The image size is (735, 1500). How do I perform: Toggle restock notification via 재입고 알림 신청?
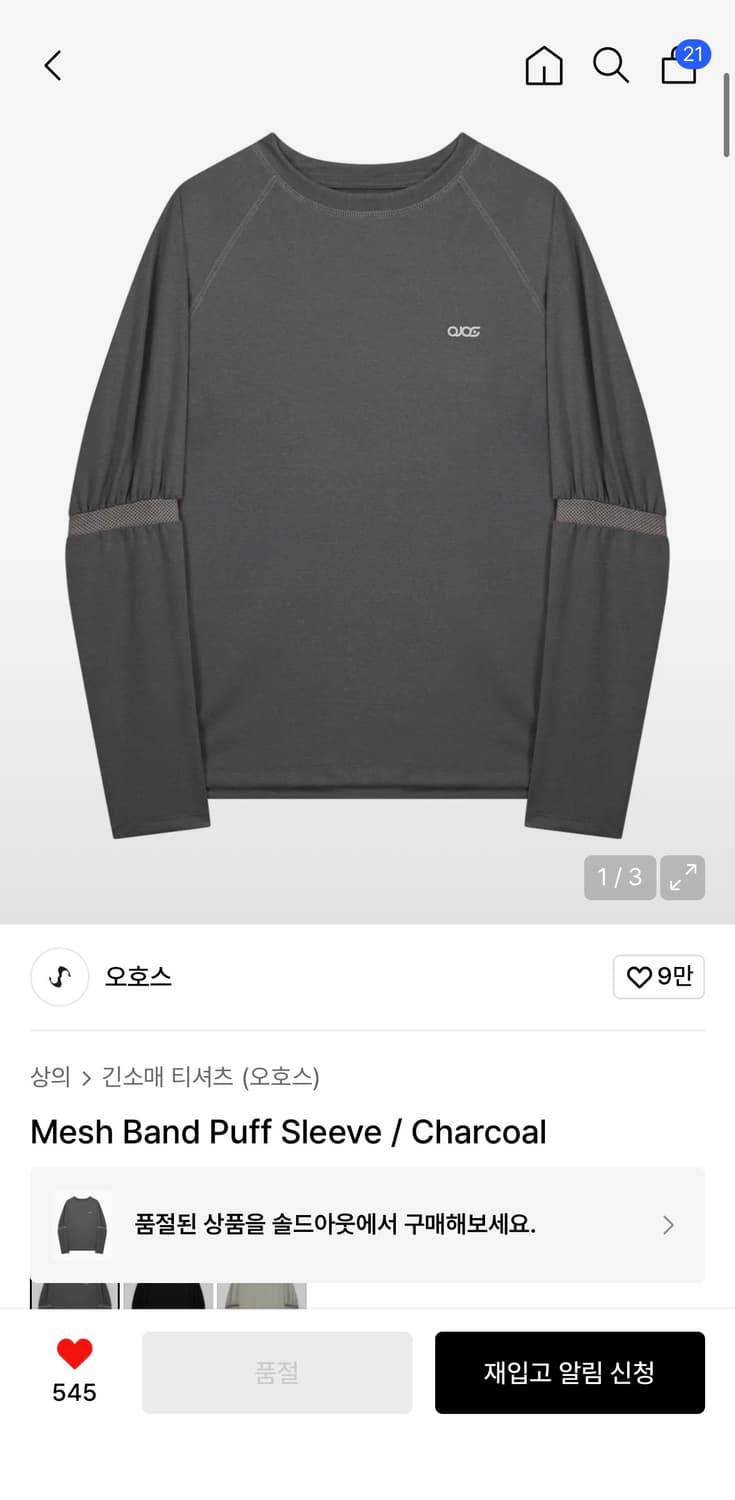pyautogui.click(x=570, y=1373)
